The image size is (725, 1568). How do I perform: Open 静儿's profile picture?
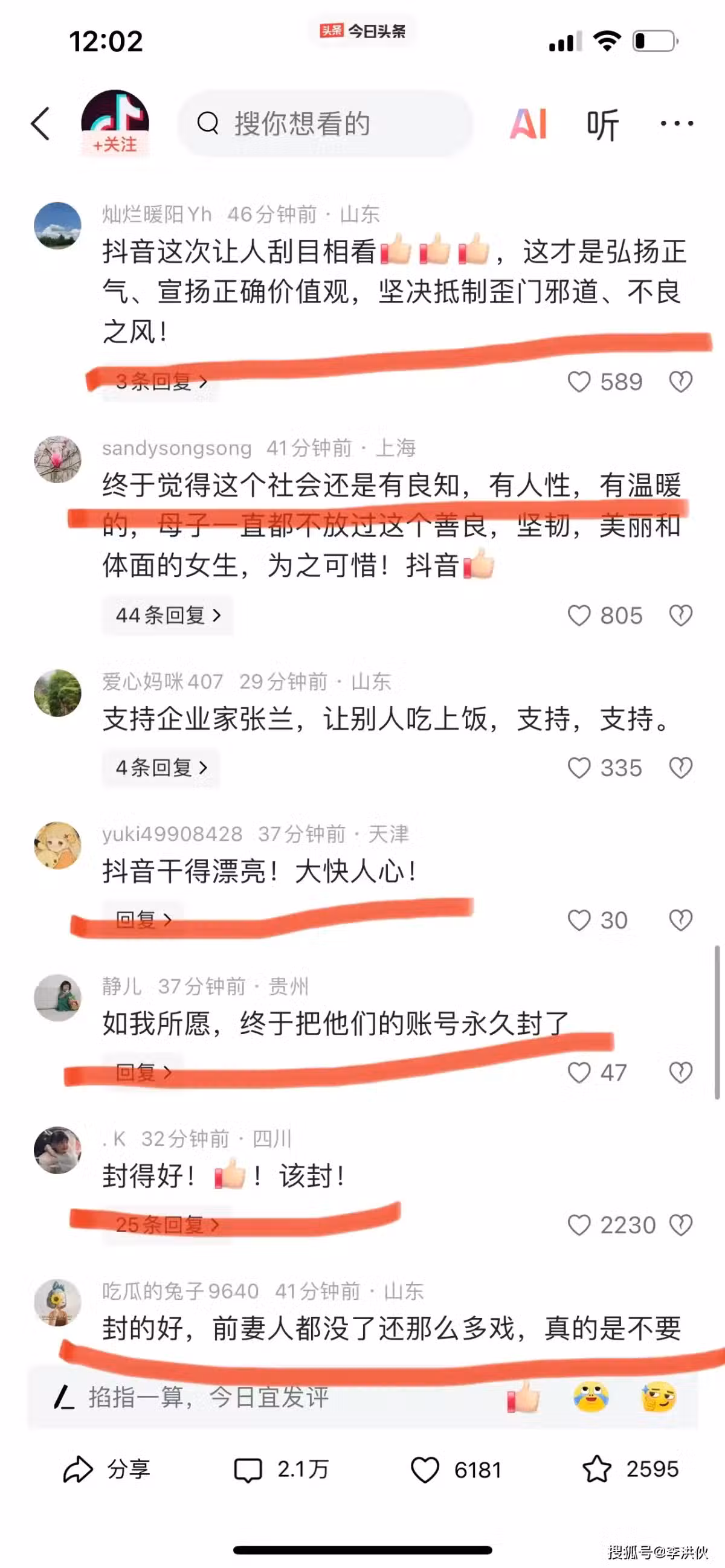click(58, 997)
